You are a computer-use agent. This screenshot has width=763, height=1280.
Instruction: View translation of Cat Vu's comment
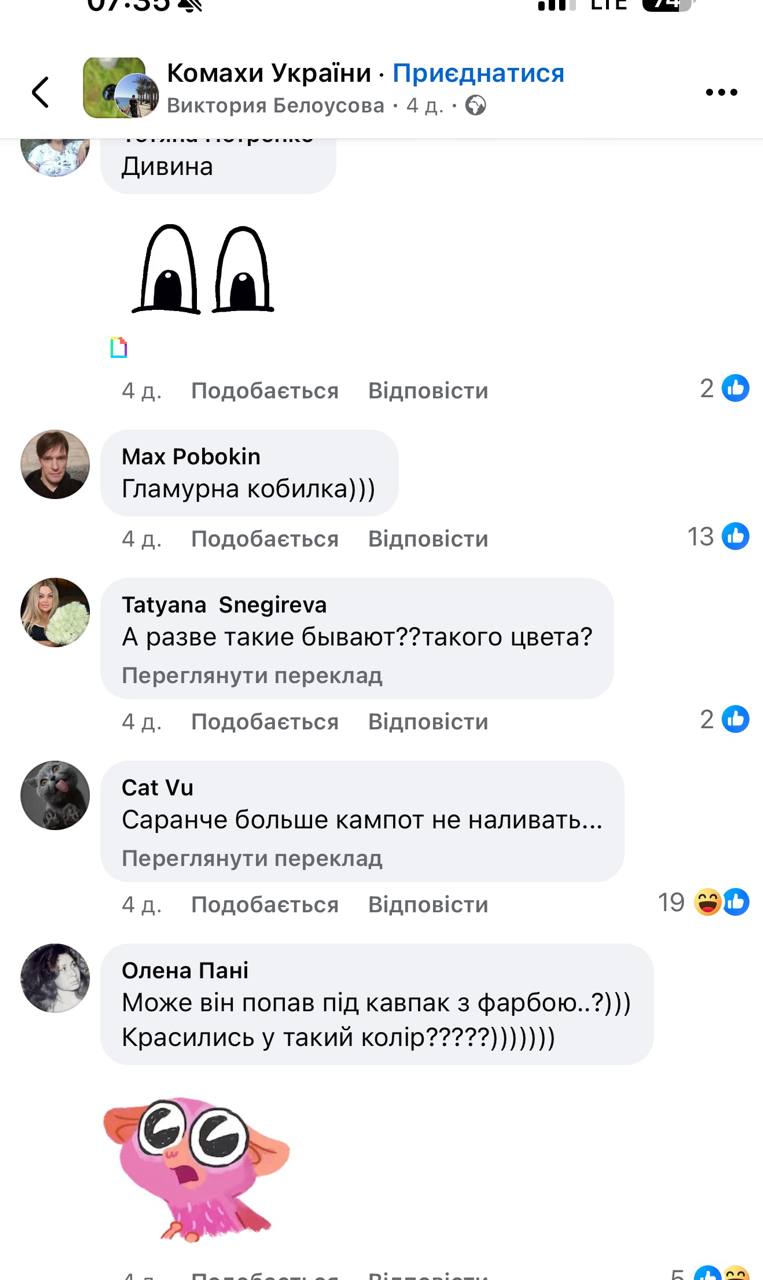252,859
